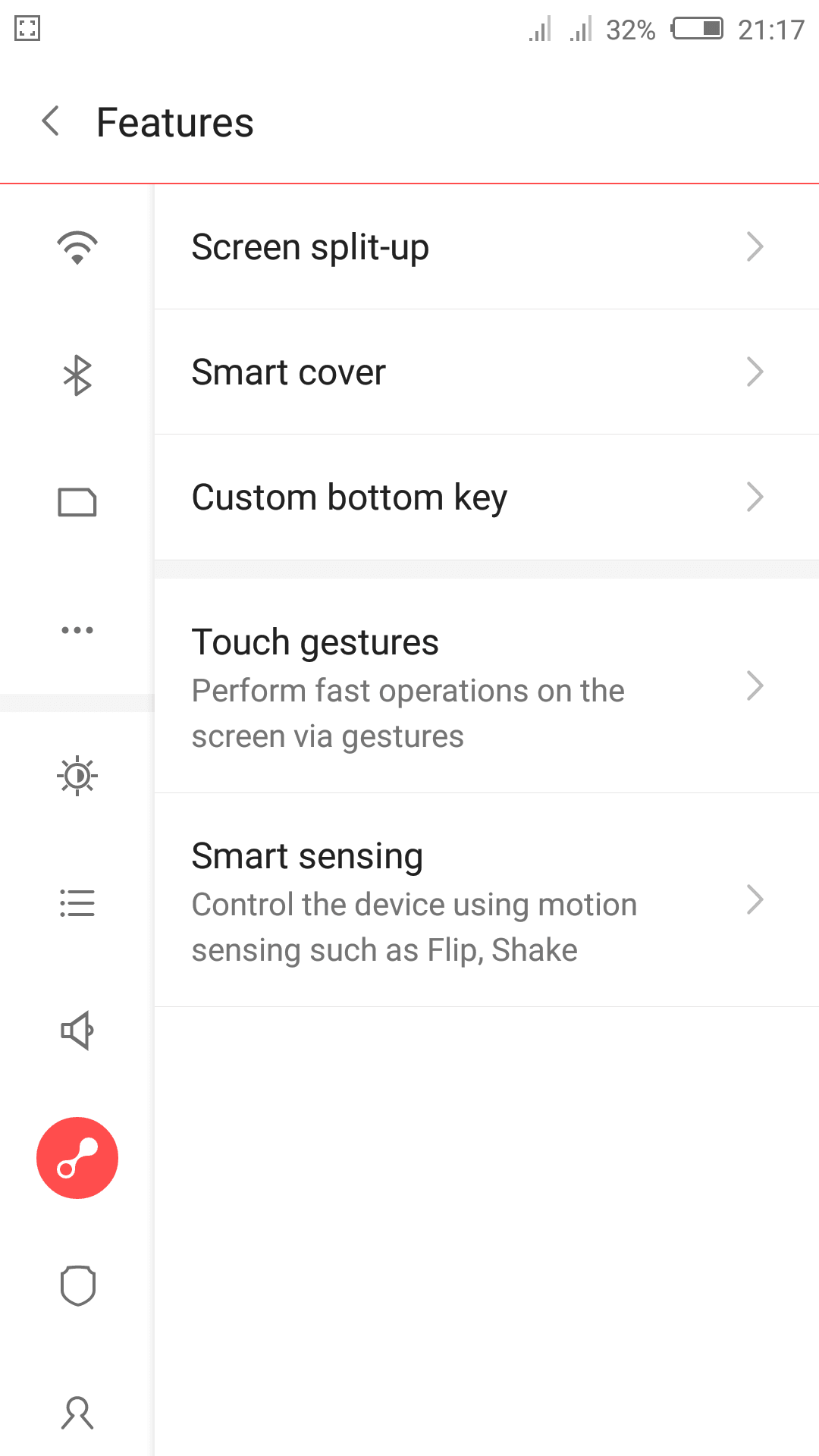Select the brightness display icon in sidebar

pyautogui.click(x=77, y=776)
